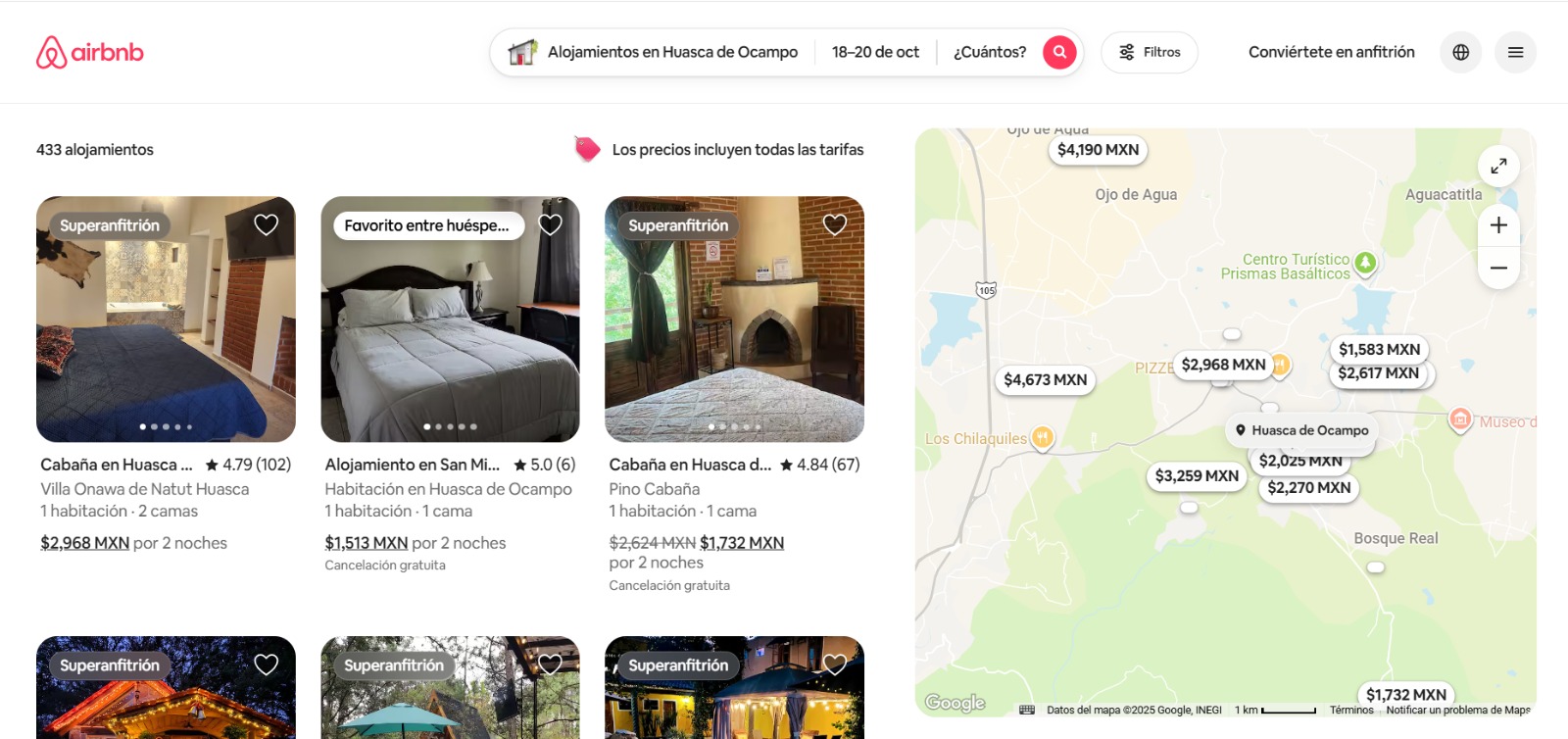Set guests in the ¿Cuántos? field
Image resolution: width=1568 pixels, height=739 pixels.
tap(989, 52)
